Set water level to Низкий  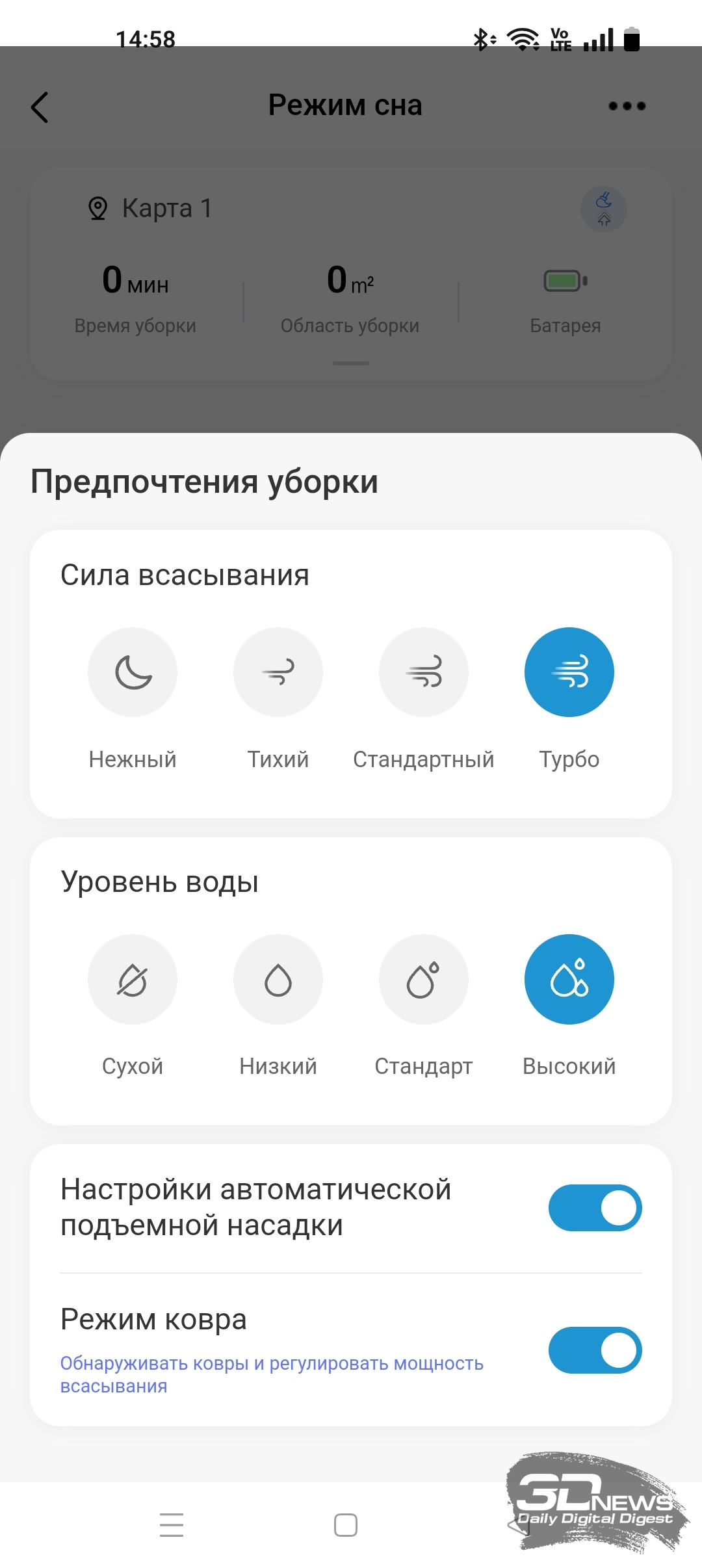click(x=278, y=979)
